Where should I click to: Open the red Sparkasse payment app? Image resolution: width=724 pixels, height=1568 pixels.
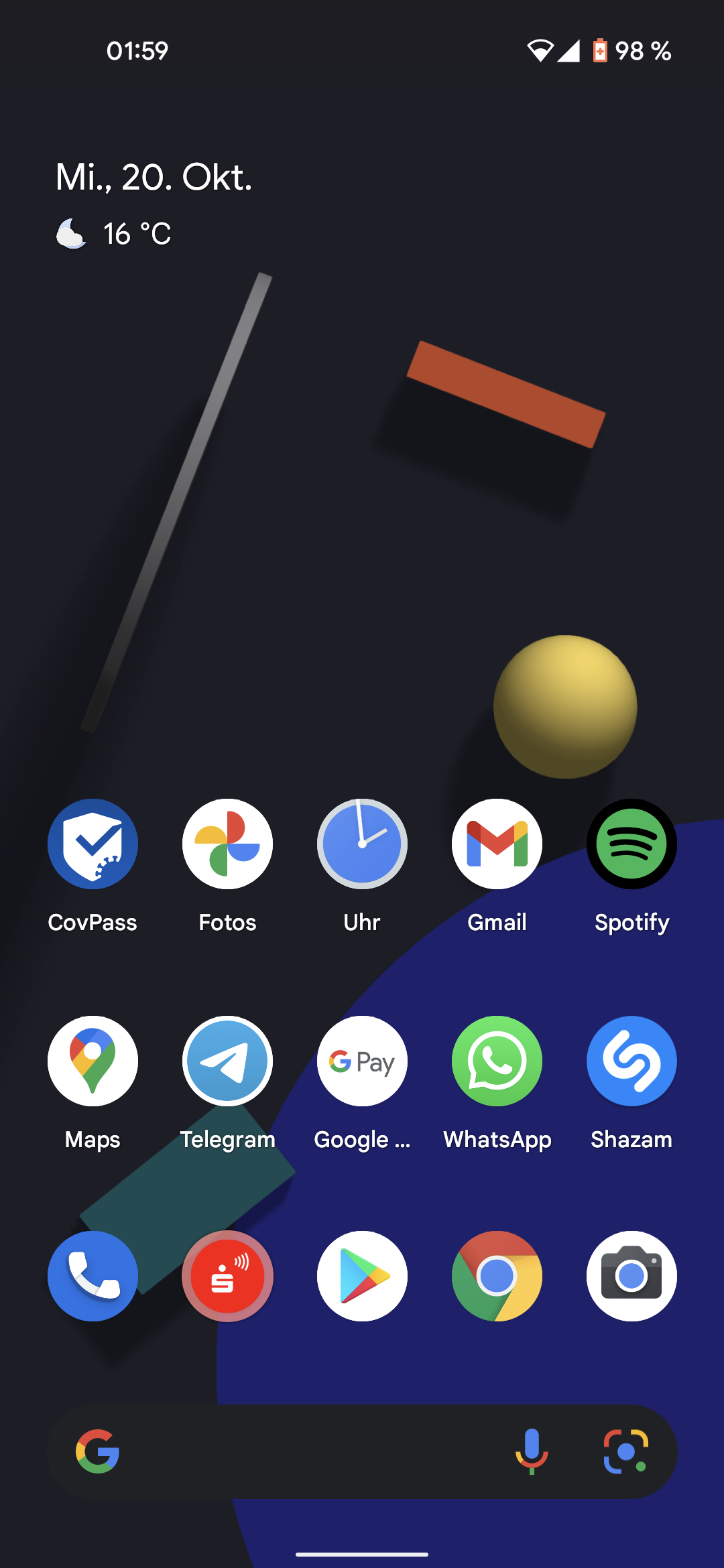click(x=227, y=1276)
